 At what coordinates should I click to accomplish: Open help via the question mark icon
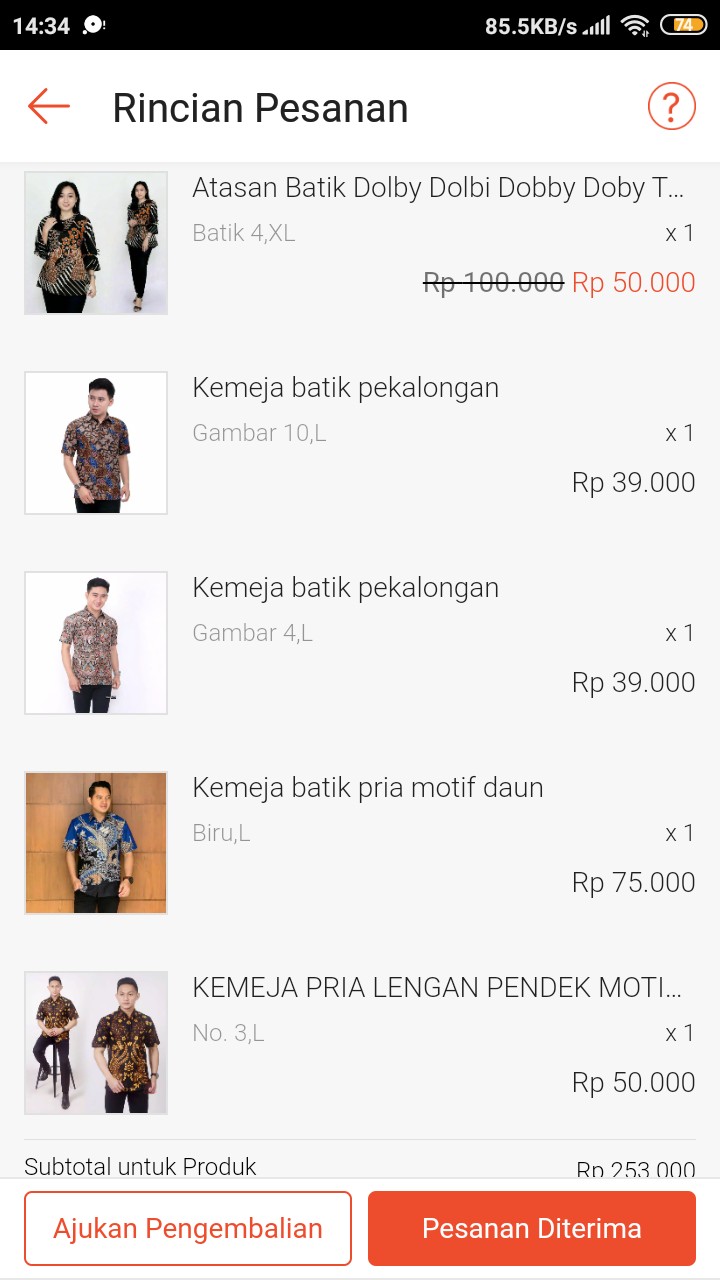tap(670, 104)
